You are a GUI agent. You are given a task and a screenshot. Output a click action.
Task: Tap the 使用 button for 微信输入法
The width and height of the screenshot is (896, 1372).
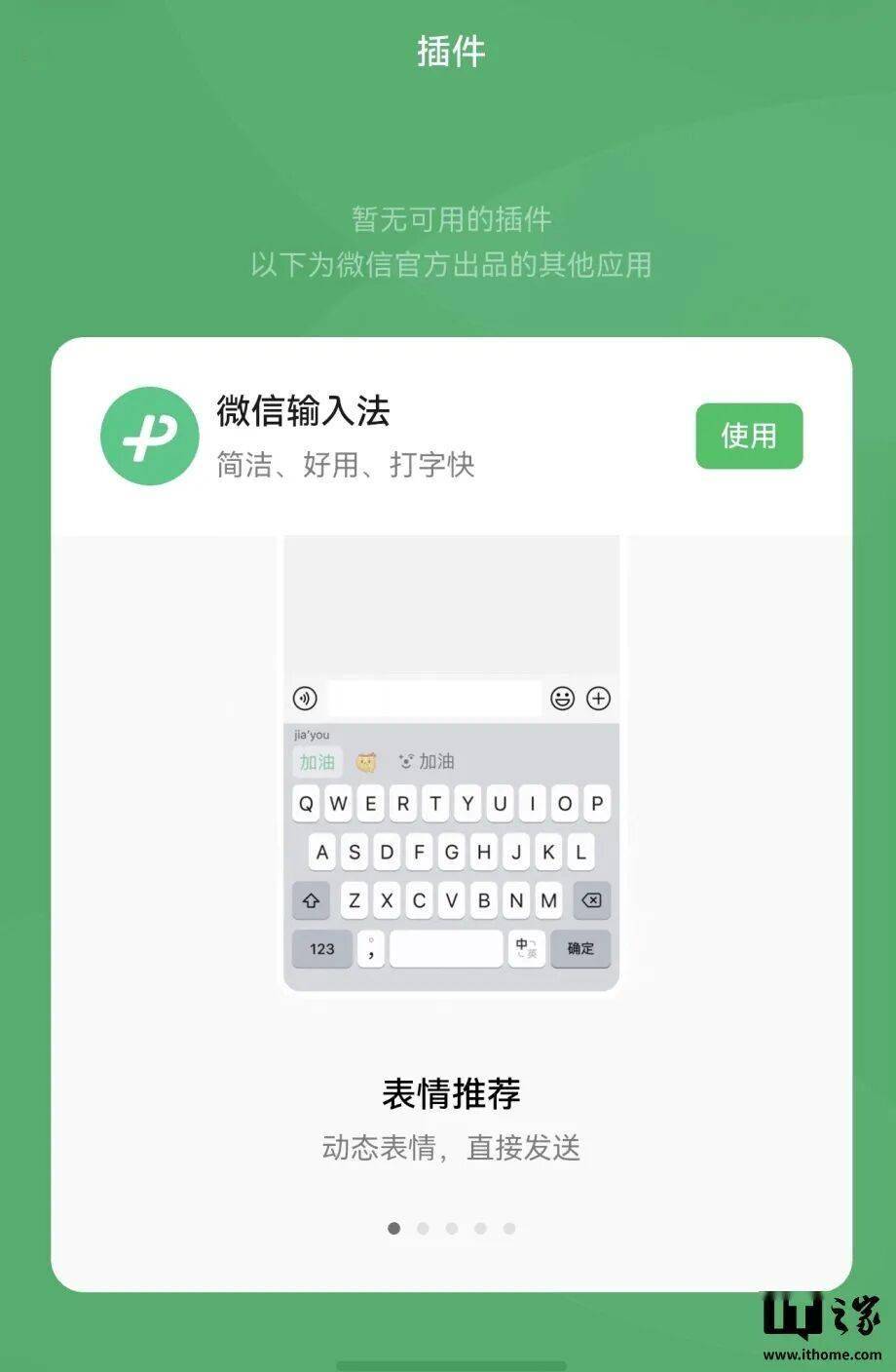pos(748,436)
